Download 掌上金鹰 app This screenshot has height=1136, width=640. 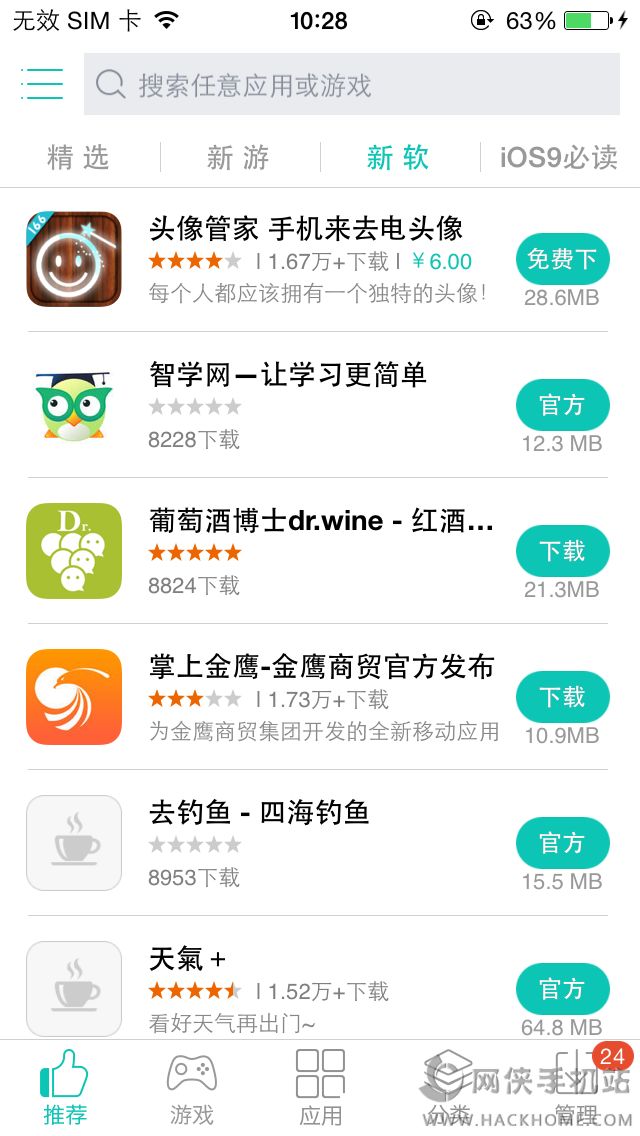tap(562, 697)
